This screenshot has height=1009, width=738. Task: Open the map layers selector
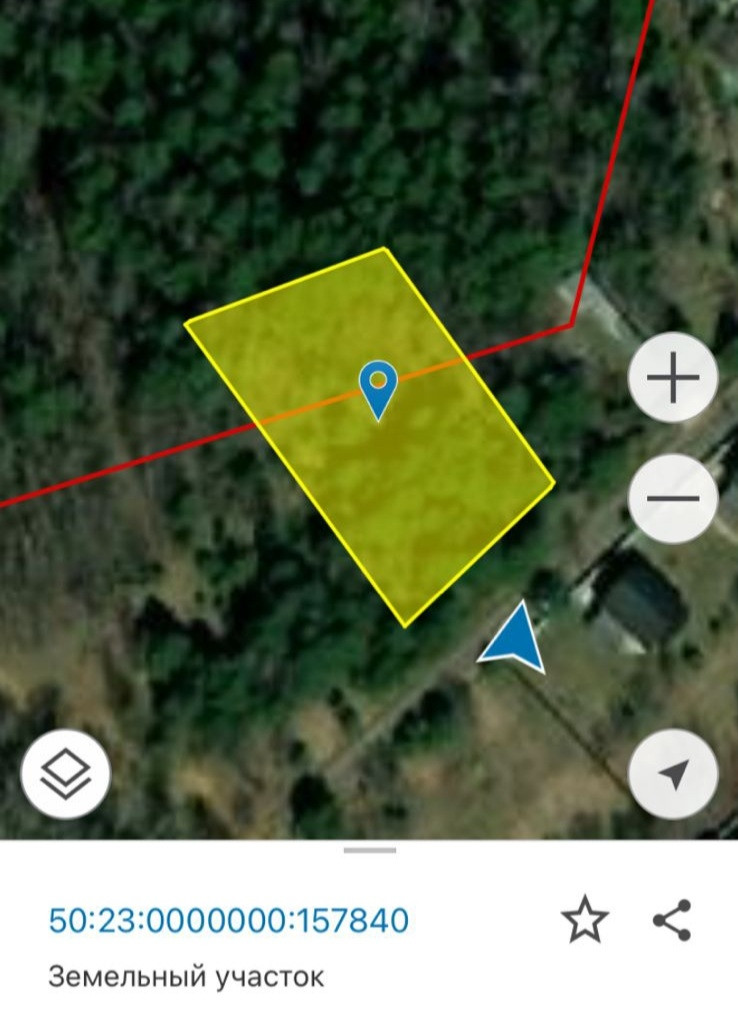[x=66, y=774]
